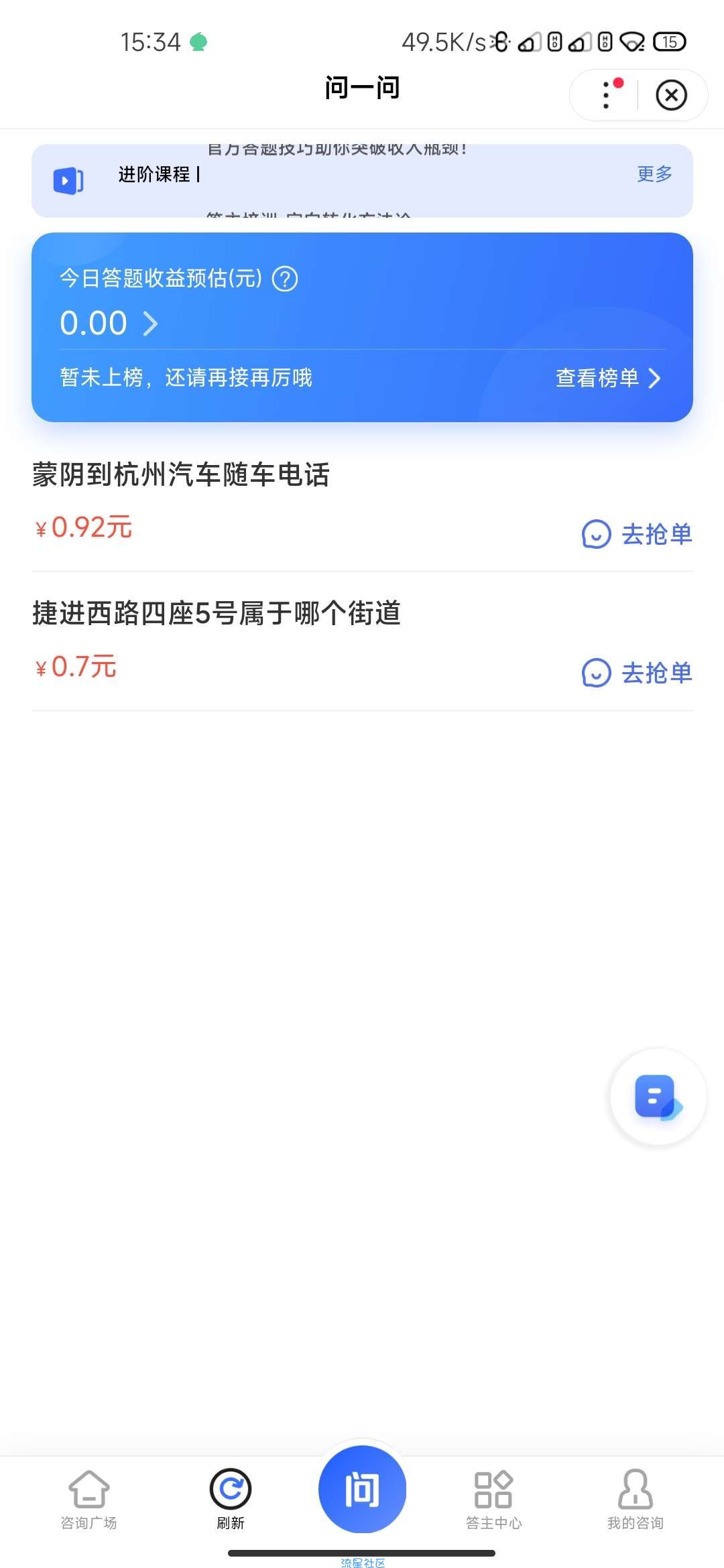Image resolution: width=724 pixels, height=1568 pixels.
Task: Open the 捷进西路四座5号属于哪个街道 question
Action: [x=217, y=613]
